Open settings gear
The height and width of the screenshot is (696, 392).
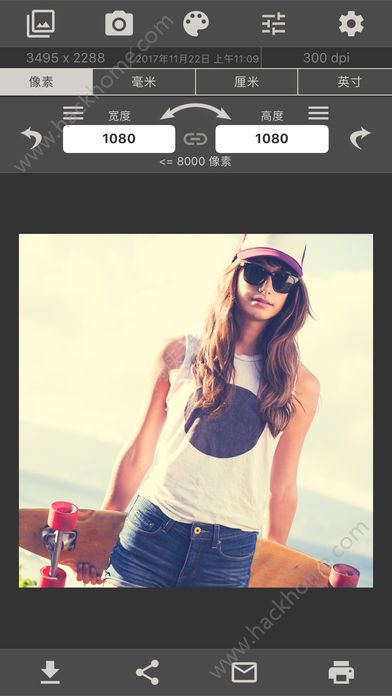pyautogui.click(x=351, y=24)
